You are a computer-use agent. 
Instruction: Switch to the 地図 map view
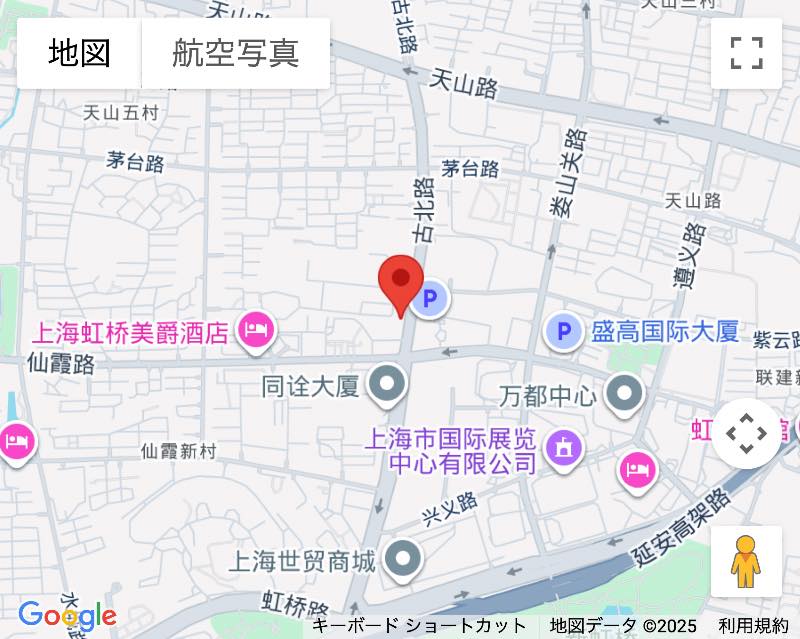79,53
